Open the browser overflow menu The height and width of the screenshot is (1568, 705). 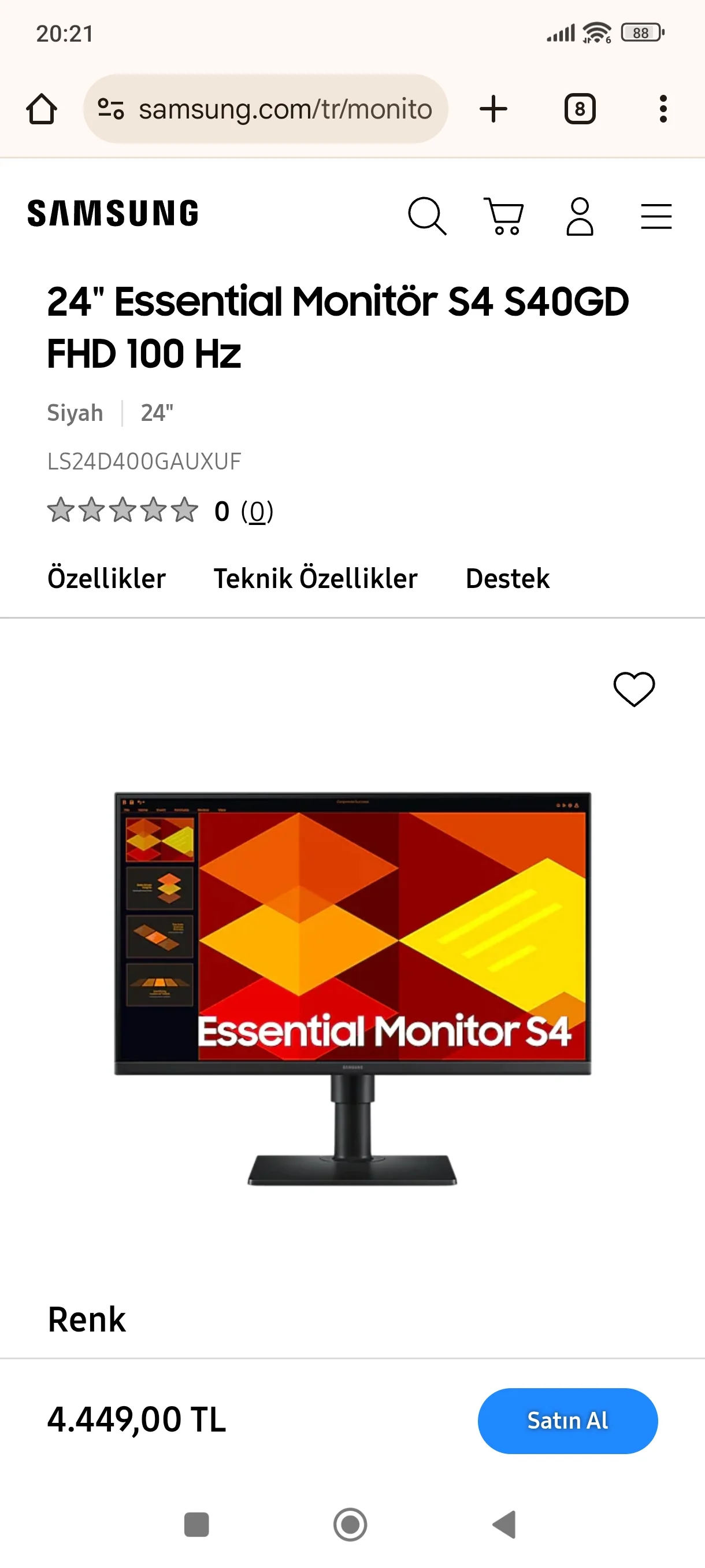(x=663, y=109)
